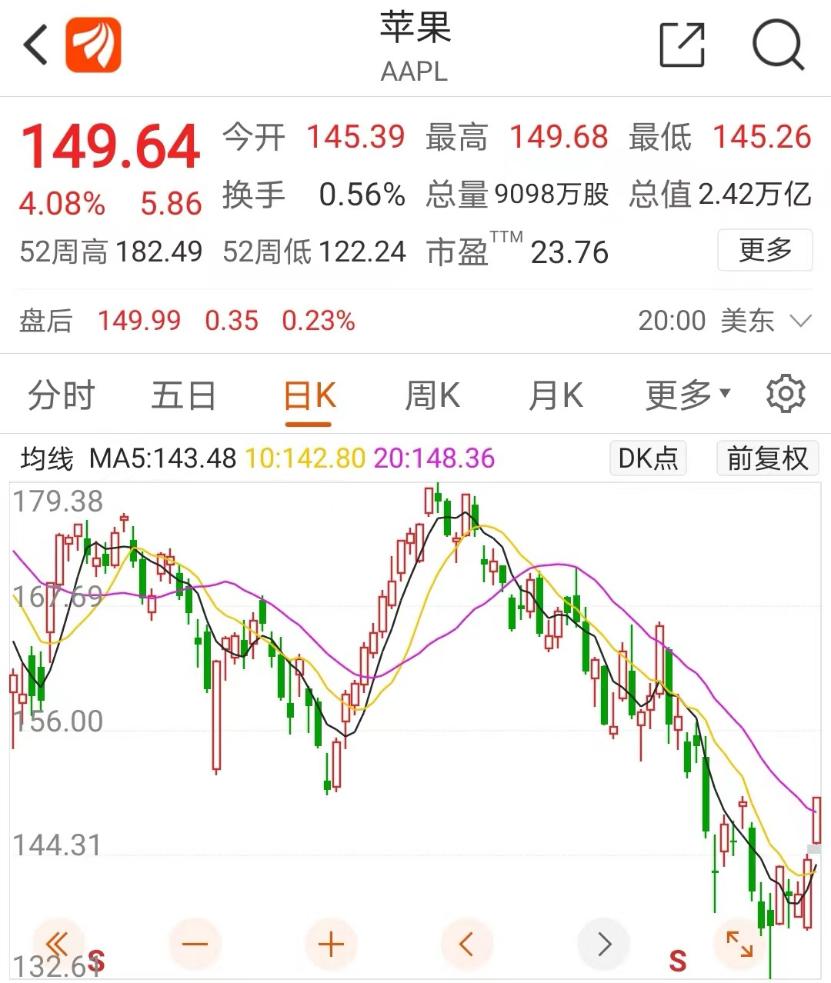Switch to 前复权 price adjustment
831x983 pixels.
(x=766, y=458)
